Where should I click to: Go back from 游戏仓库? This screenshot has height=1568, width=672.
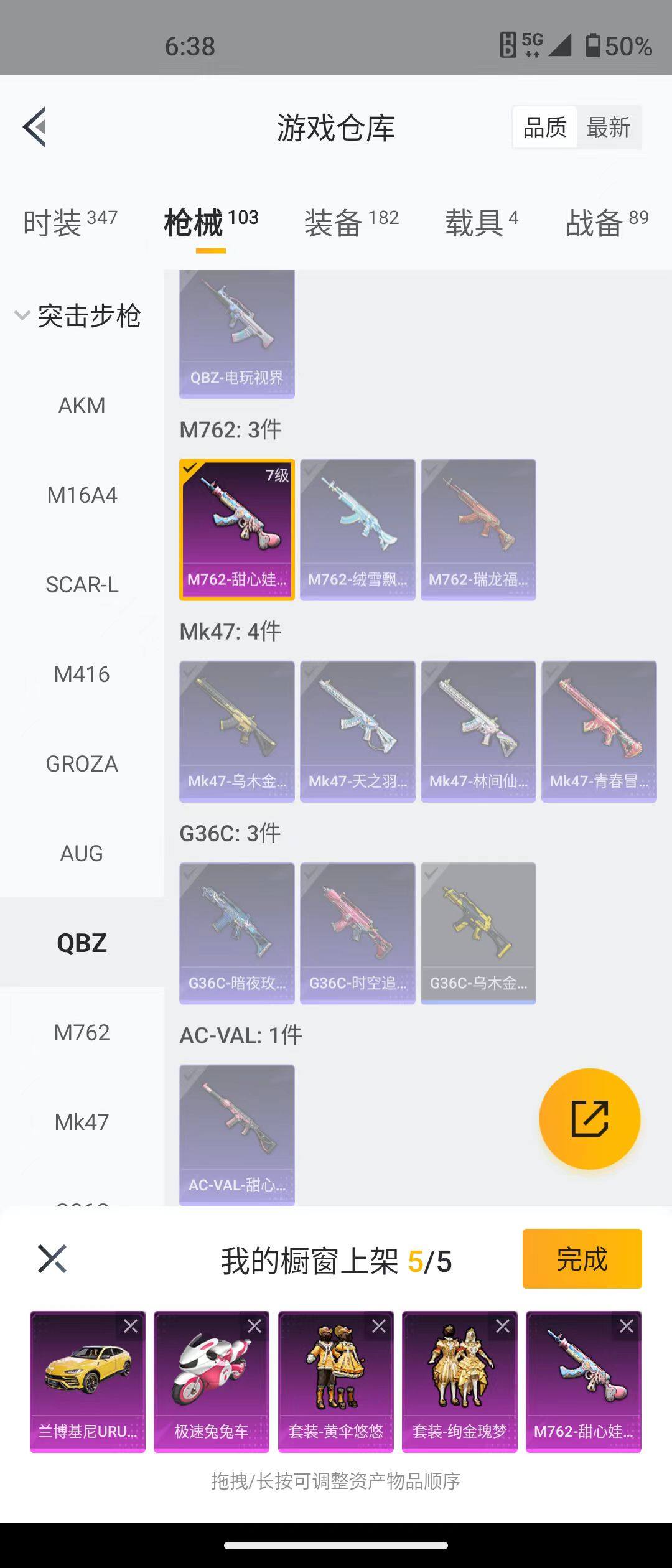35,127
